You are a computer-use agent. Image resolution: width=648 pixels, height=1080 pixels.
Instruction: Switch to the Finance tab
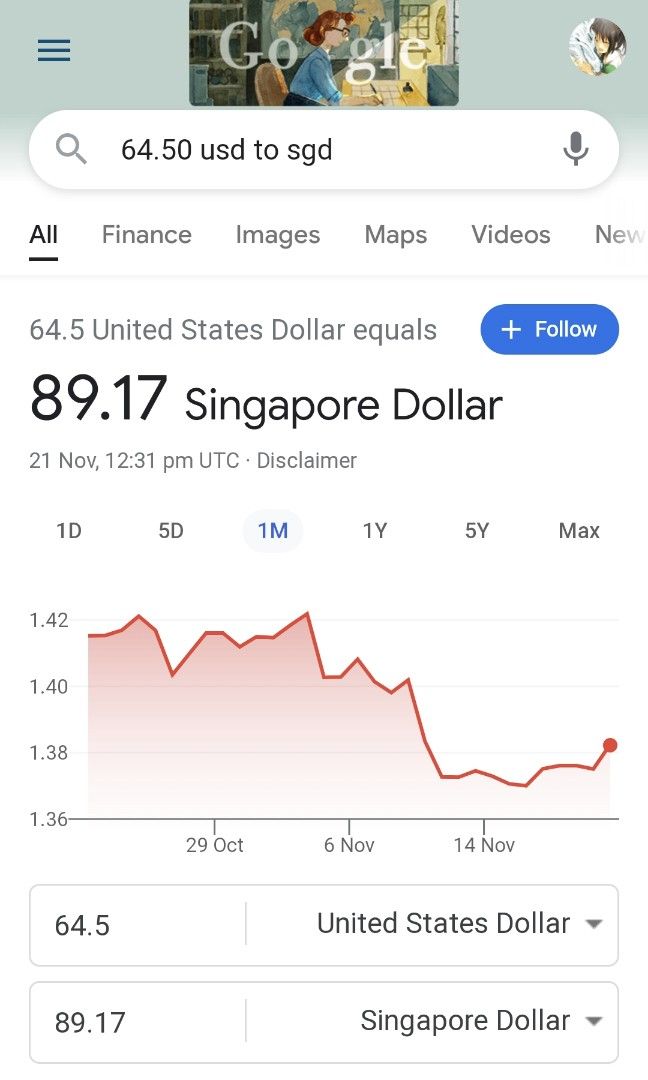click(x=146, y=235)
